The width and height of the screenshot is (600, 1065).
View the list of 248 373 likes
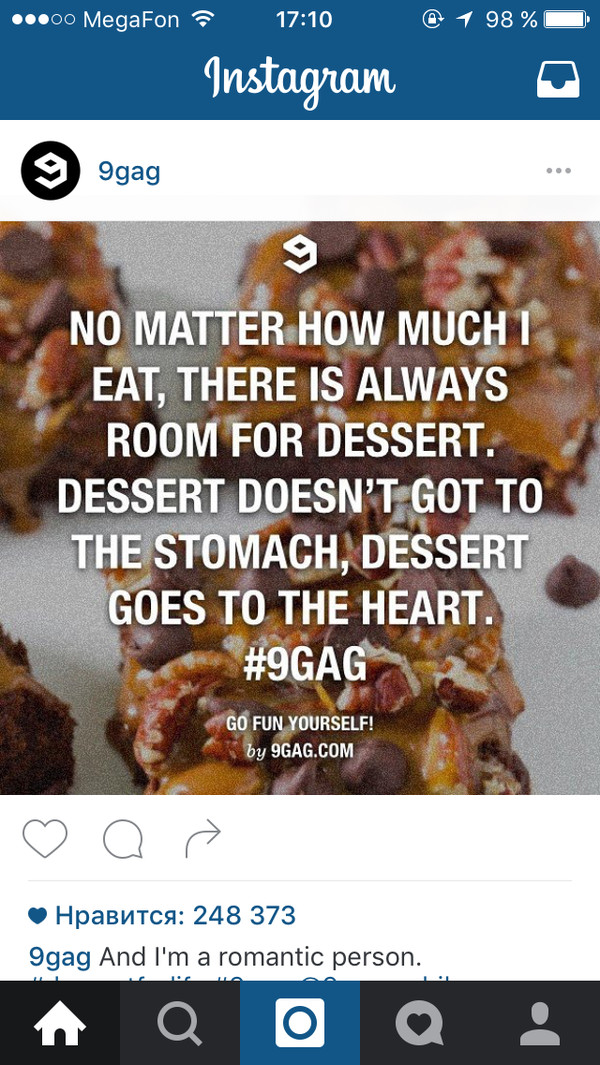pyautogui.click(x=162, y=914)
